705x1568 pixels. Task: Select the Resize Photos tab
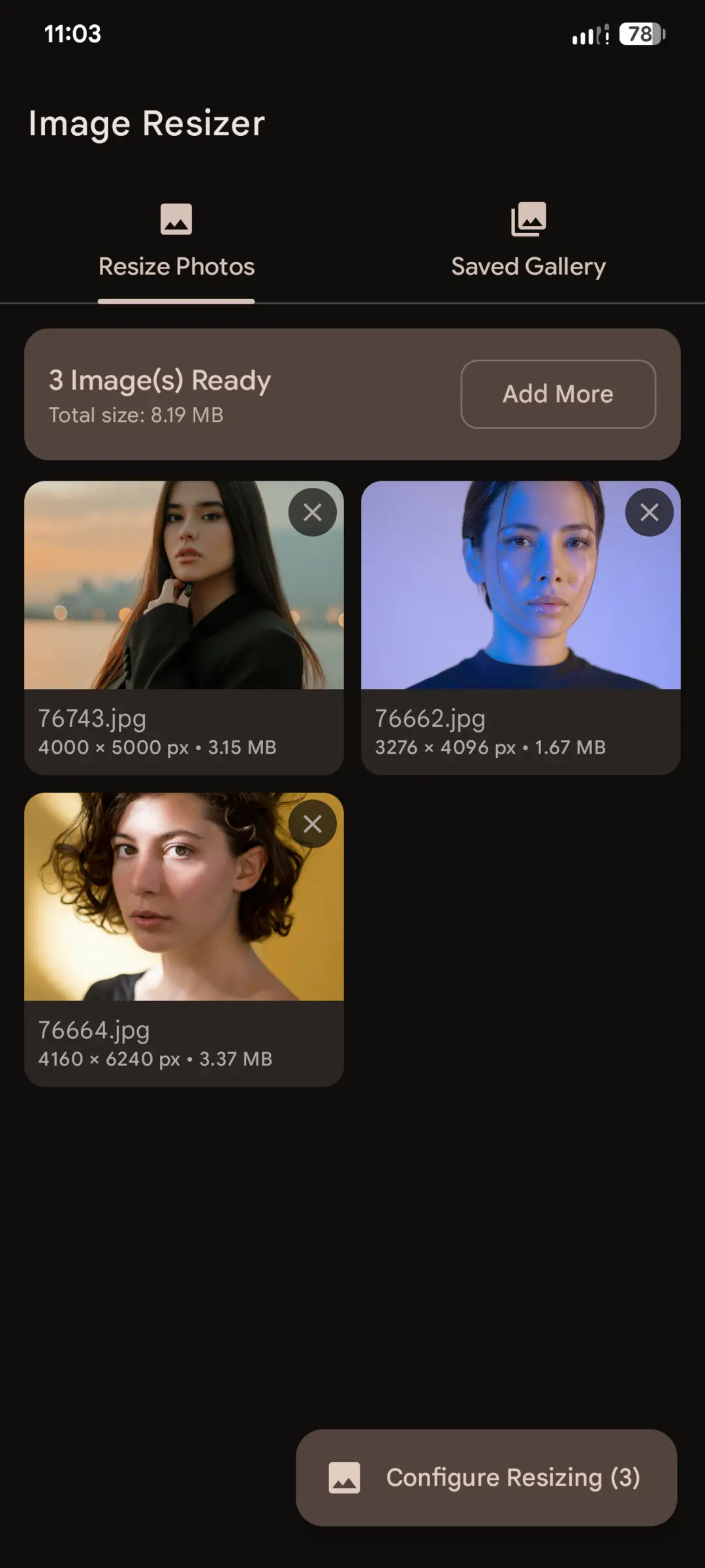pyautogui.click(x=176, y=240)
